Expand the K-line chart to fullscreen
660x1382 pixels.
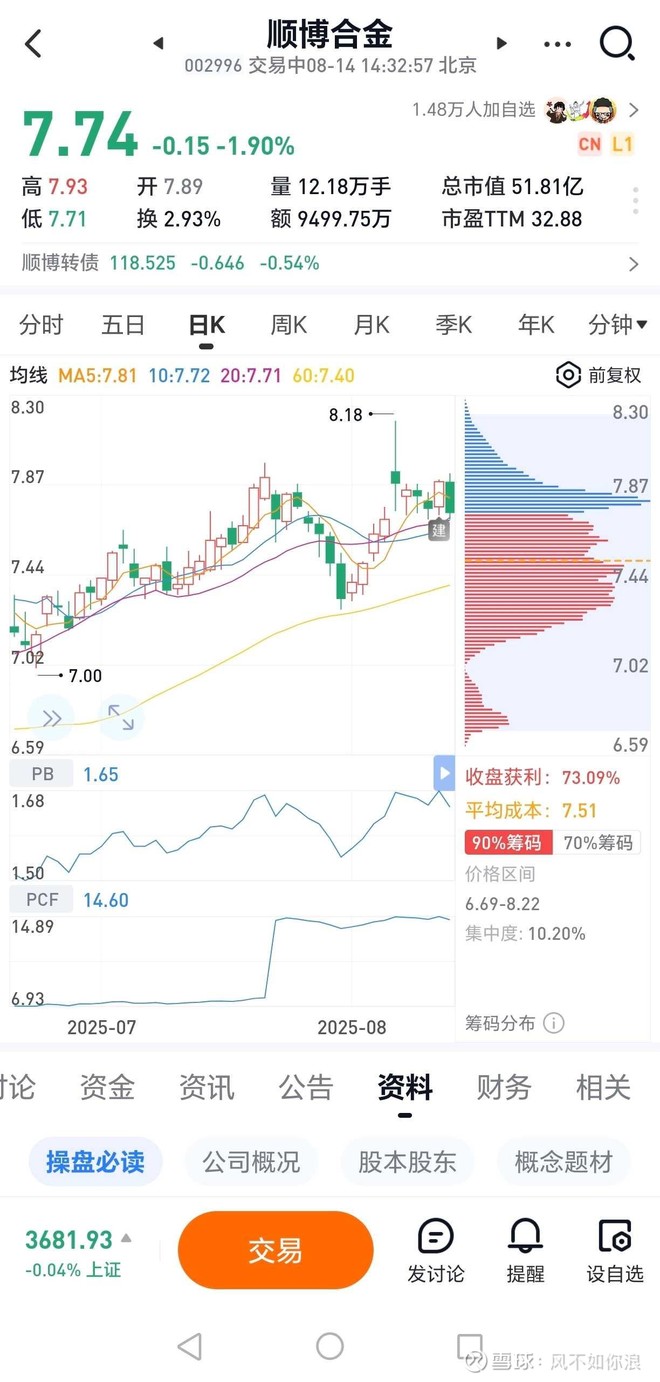(x=121, y=717)
